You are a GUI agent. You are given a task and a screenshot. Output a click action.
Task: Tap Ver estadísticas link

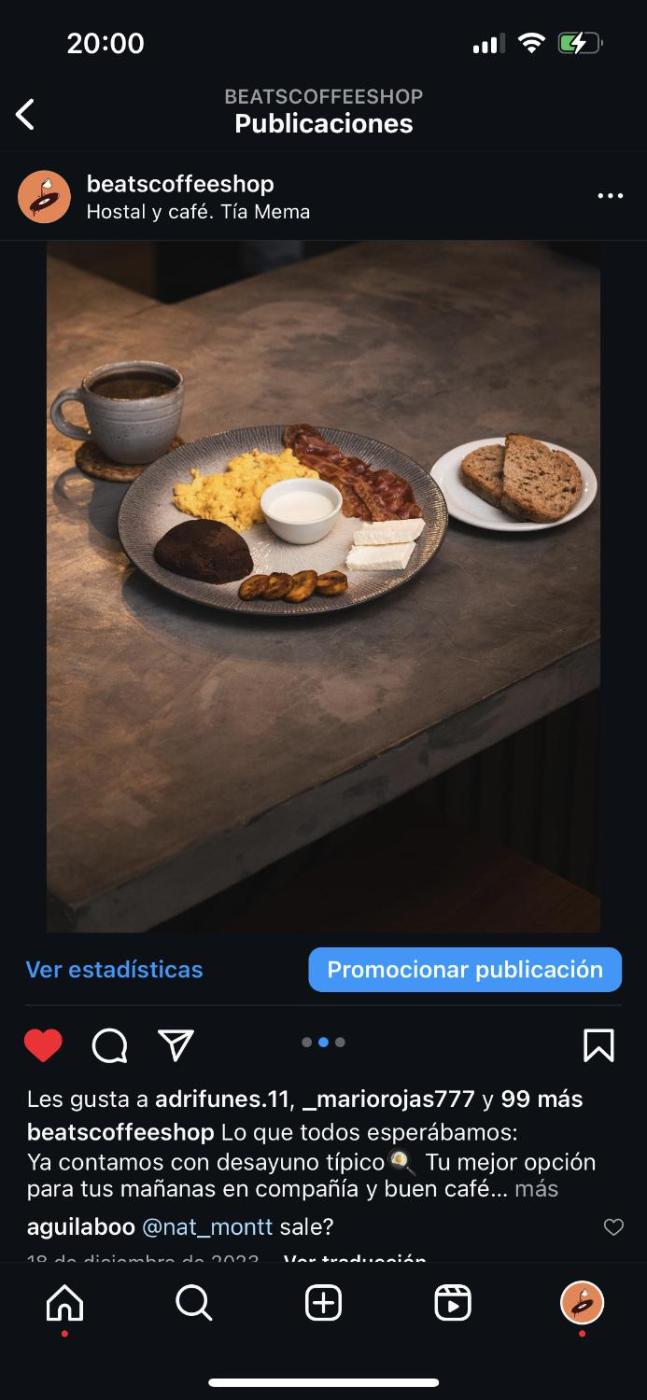pos(114,969)
